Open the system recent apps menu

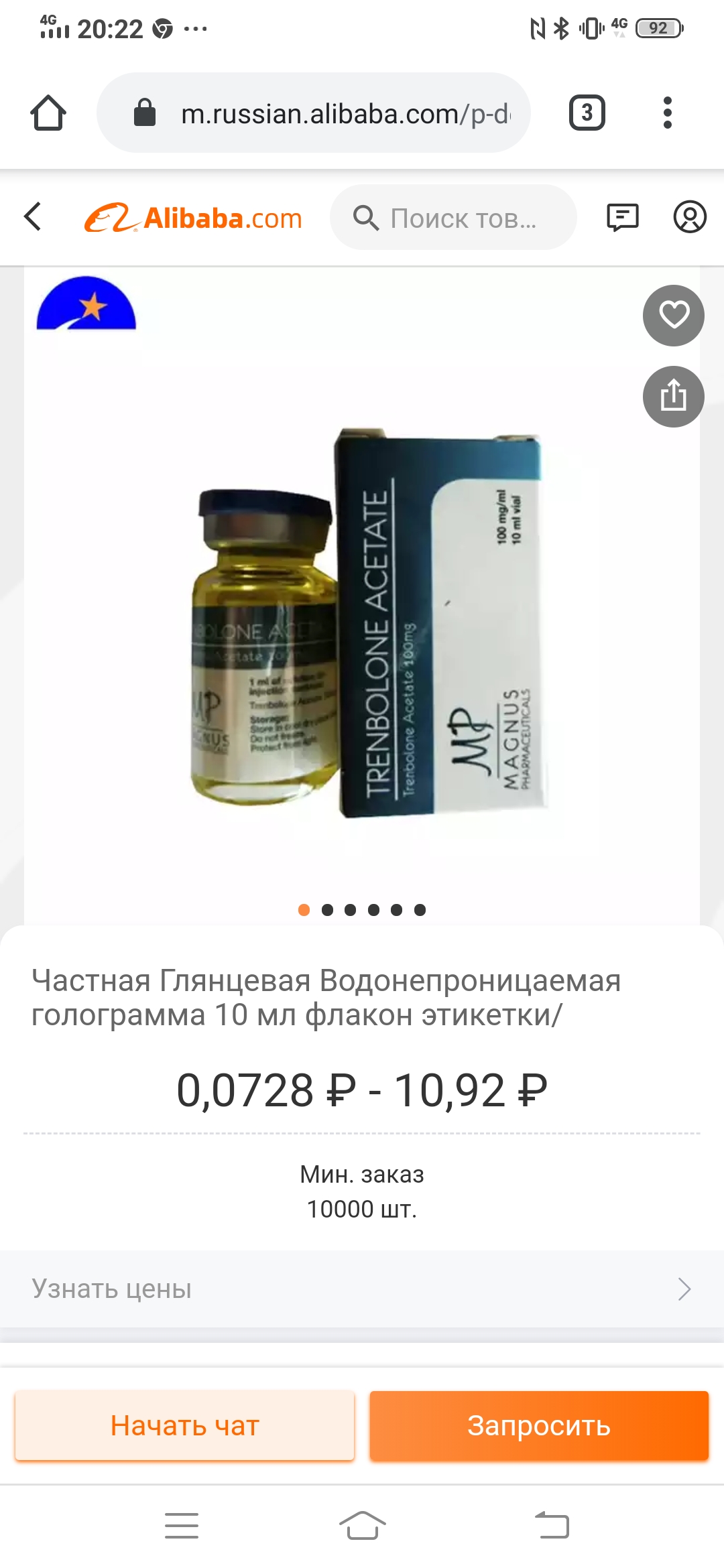182,1526
